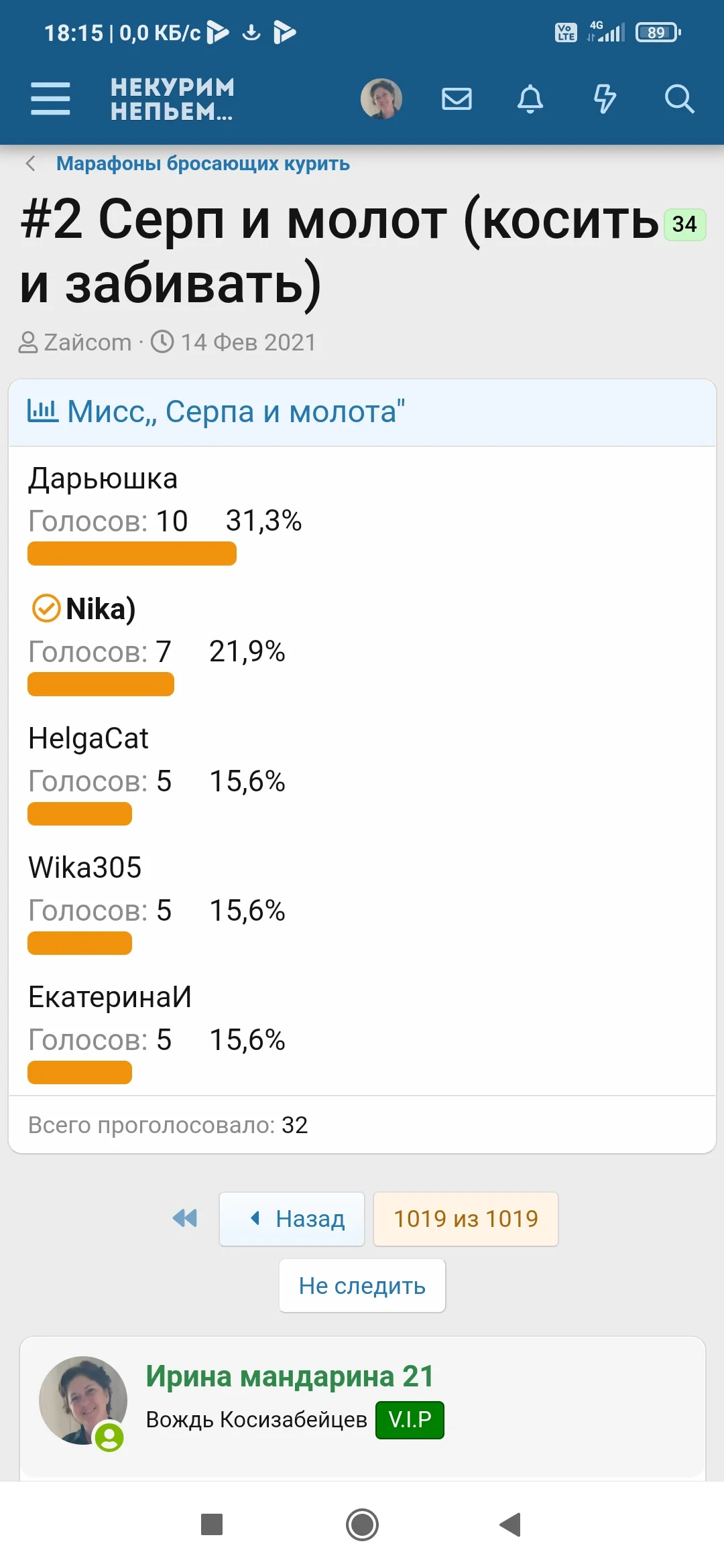Click the lightning quick-actions icon
The width and height of the screenshot is (724, 1568).
(x=604, y=99)
